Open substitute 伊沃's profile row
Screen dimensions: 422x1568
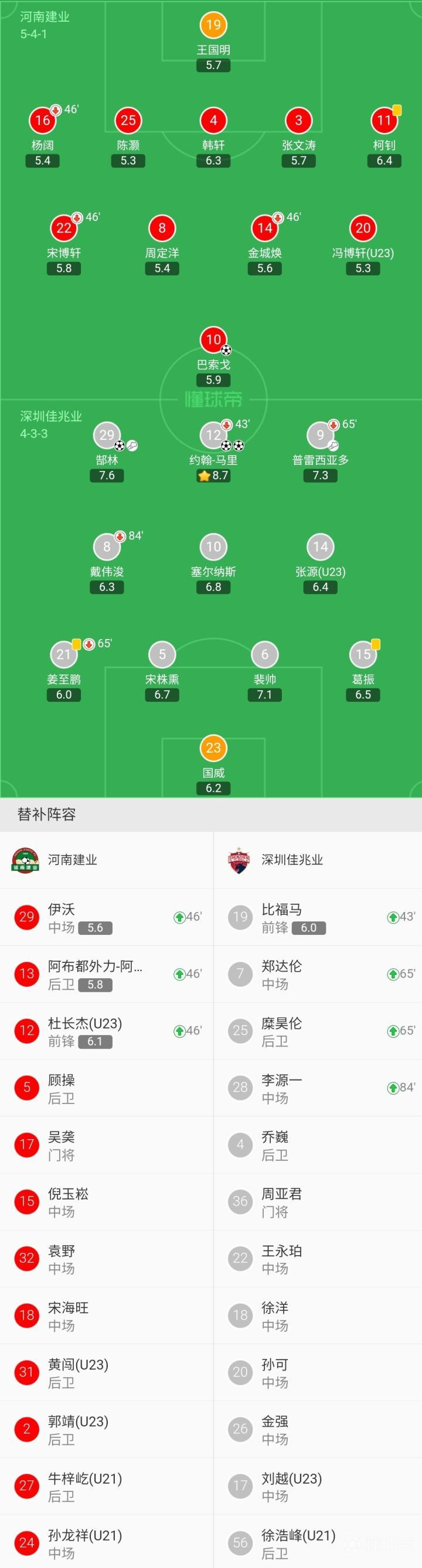[107, 917]
